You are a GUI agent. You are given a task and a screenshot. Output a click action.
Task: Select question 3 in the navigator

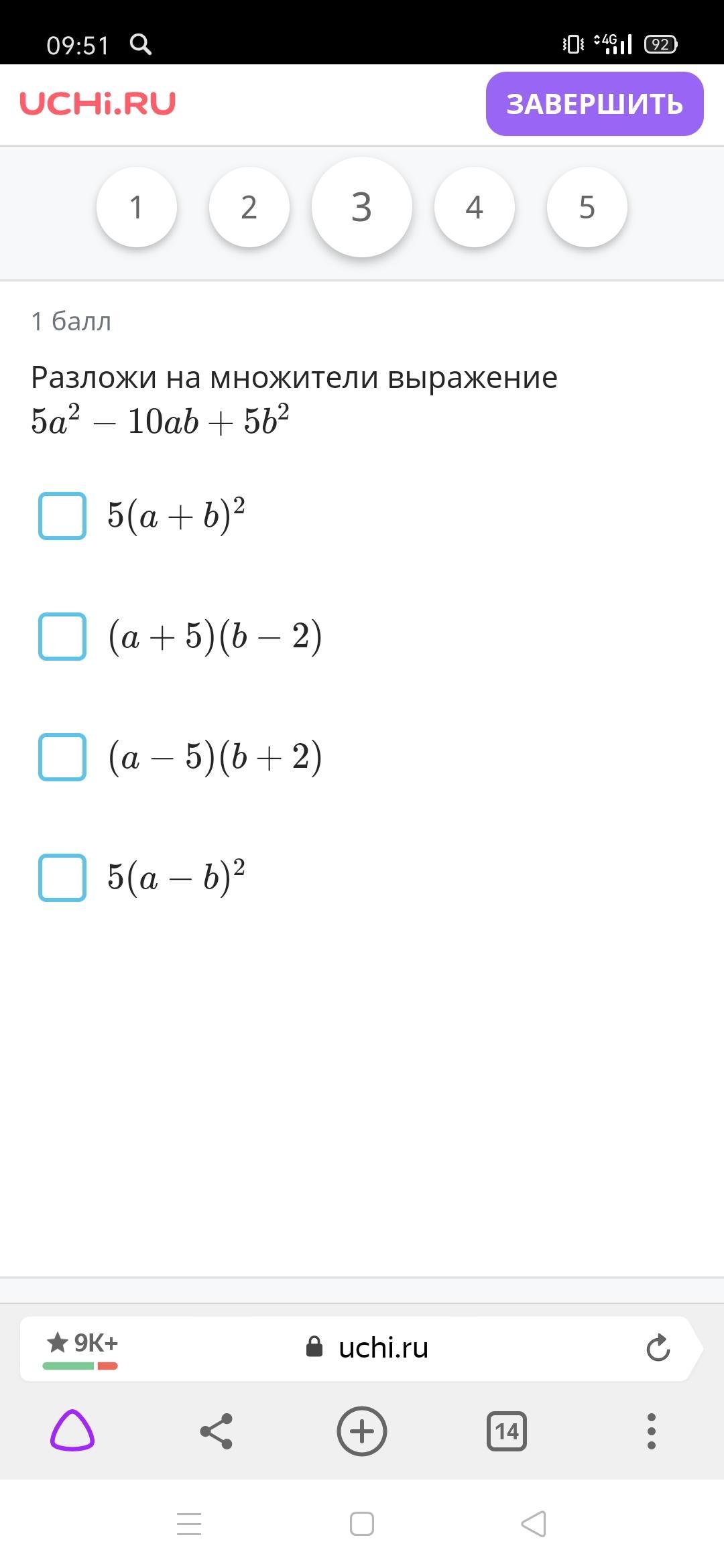[x=362, y=207]
